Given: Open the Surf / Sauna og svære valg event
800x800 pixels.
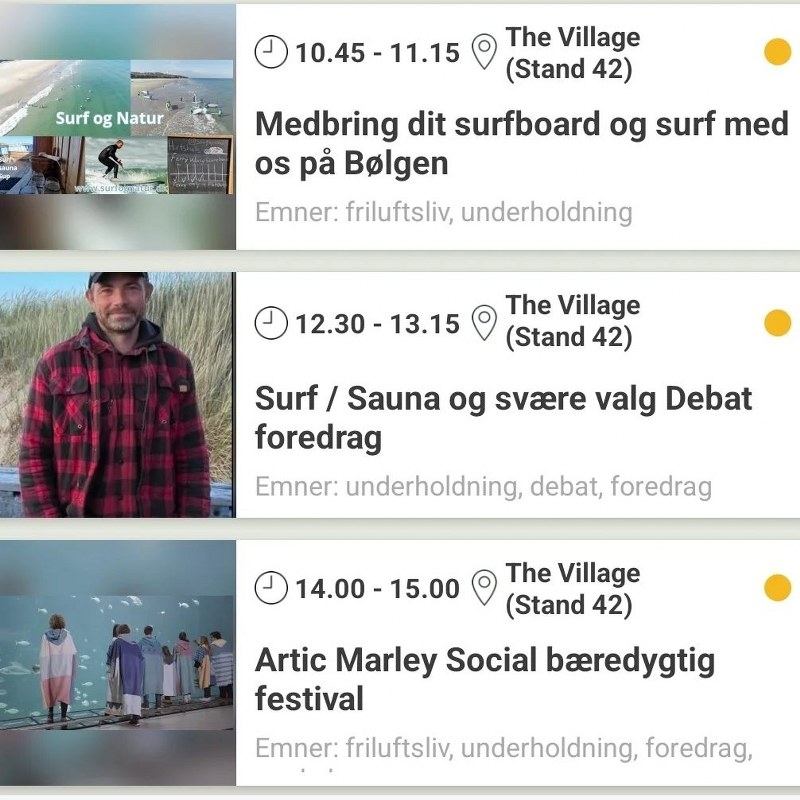Looking at the screenshot, I should tap(503, 417).
